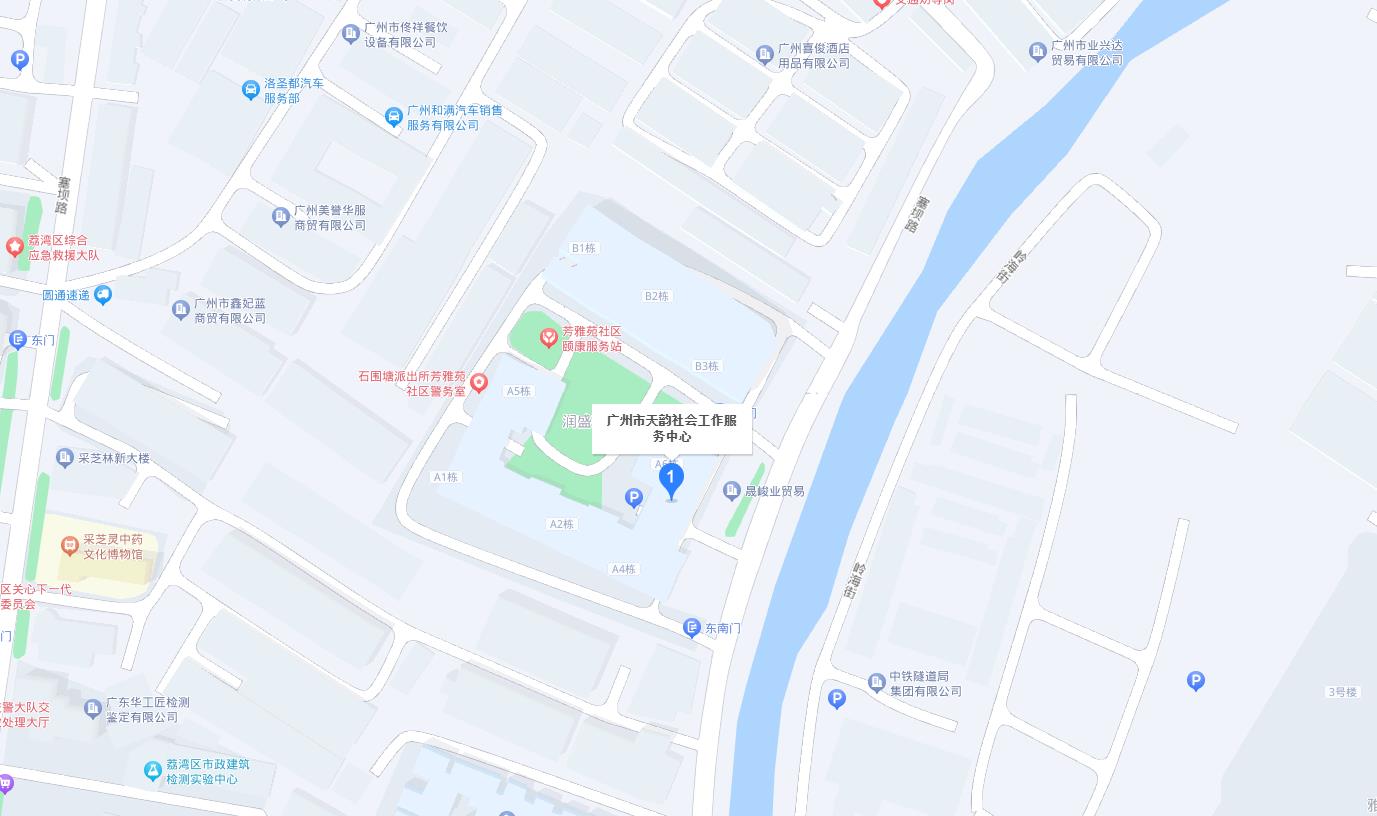Image resolution: width=1377 pixels, height=816 pixels.
Task: Select the 广州市业兴达贸易有限公司 marker
Action: tap(1038, 51)
